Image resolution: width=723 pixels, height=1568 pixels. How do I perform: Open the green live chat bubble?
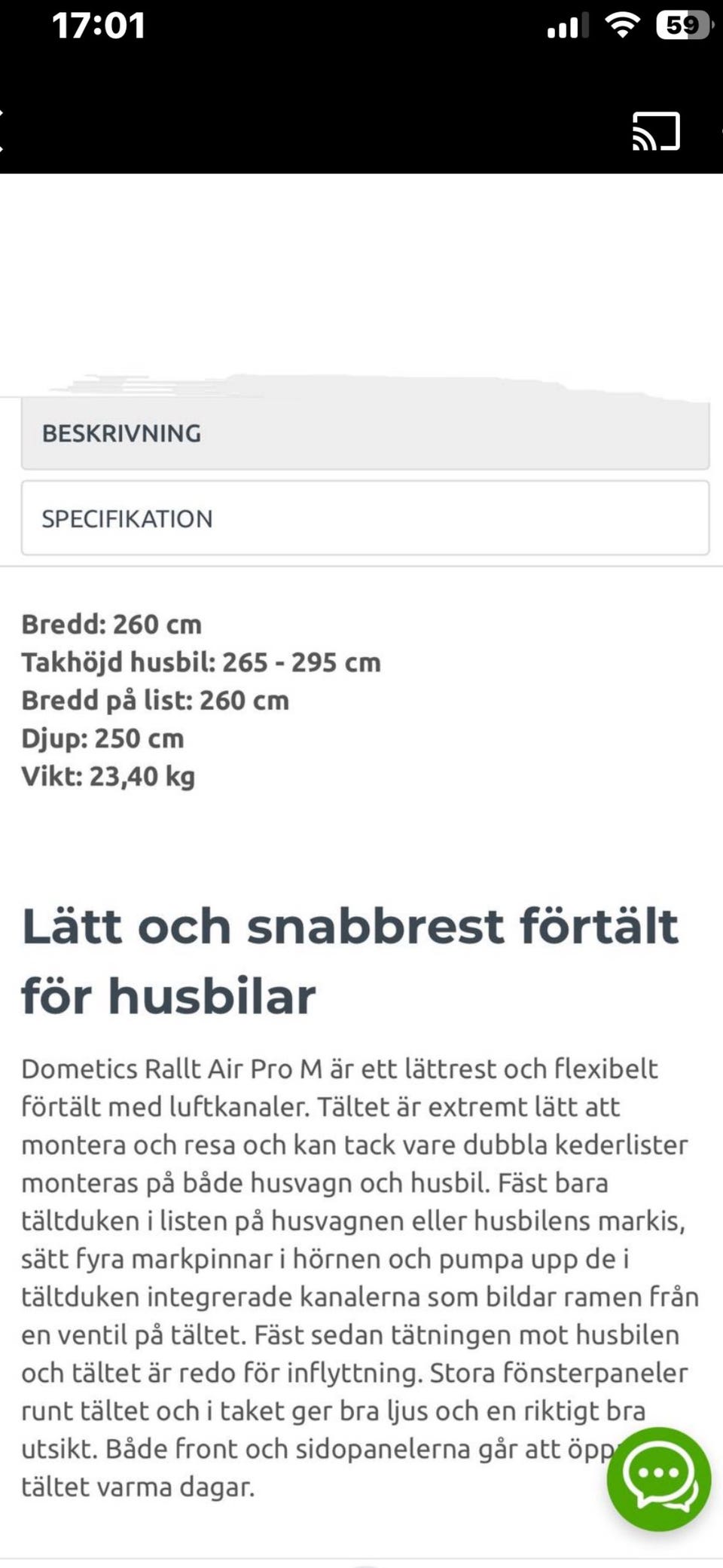click(x=658, y=1478)
